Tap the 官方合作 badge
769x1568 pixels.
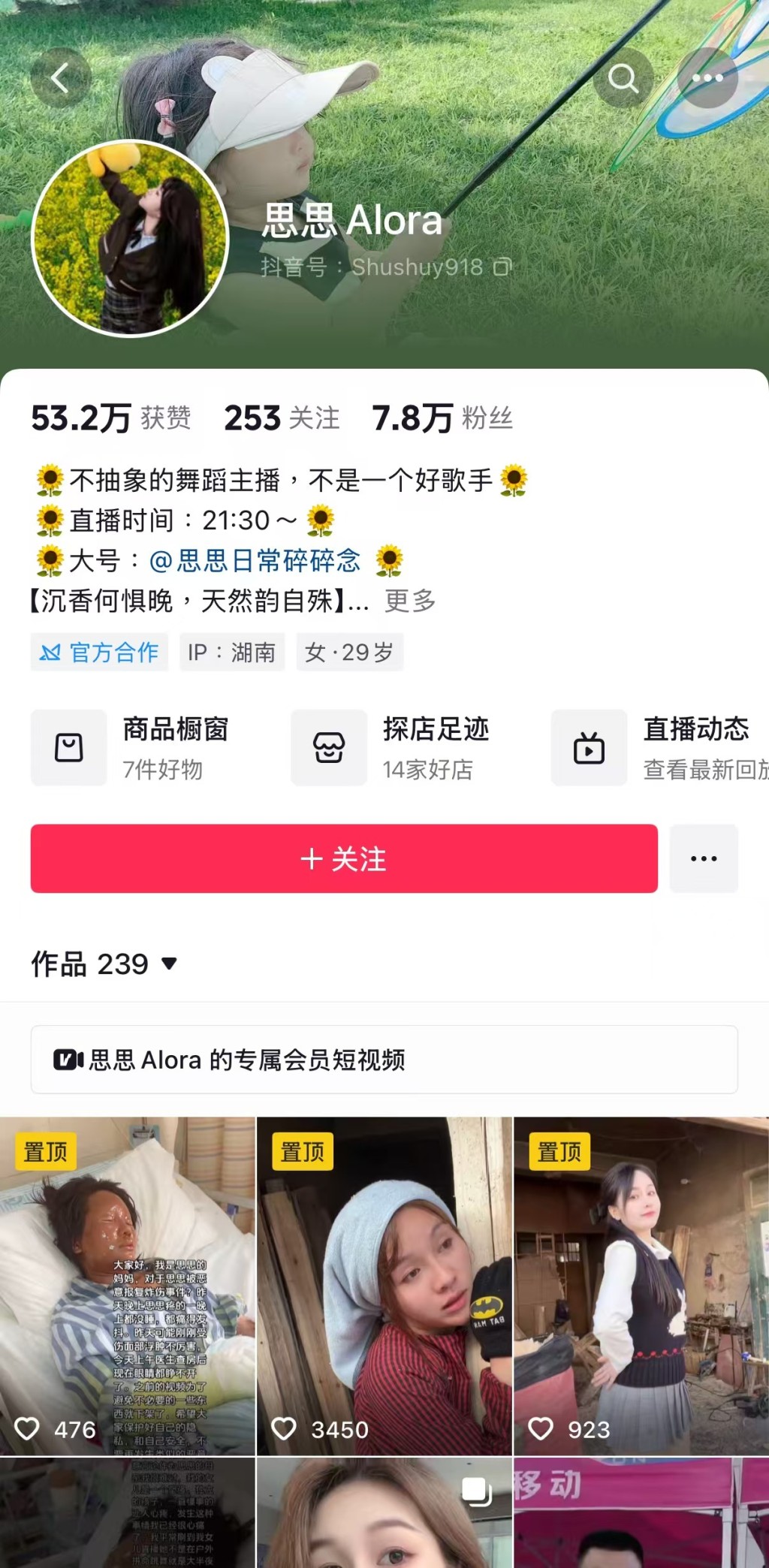(x=99, y=652)
